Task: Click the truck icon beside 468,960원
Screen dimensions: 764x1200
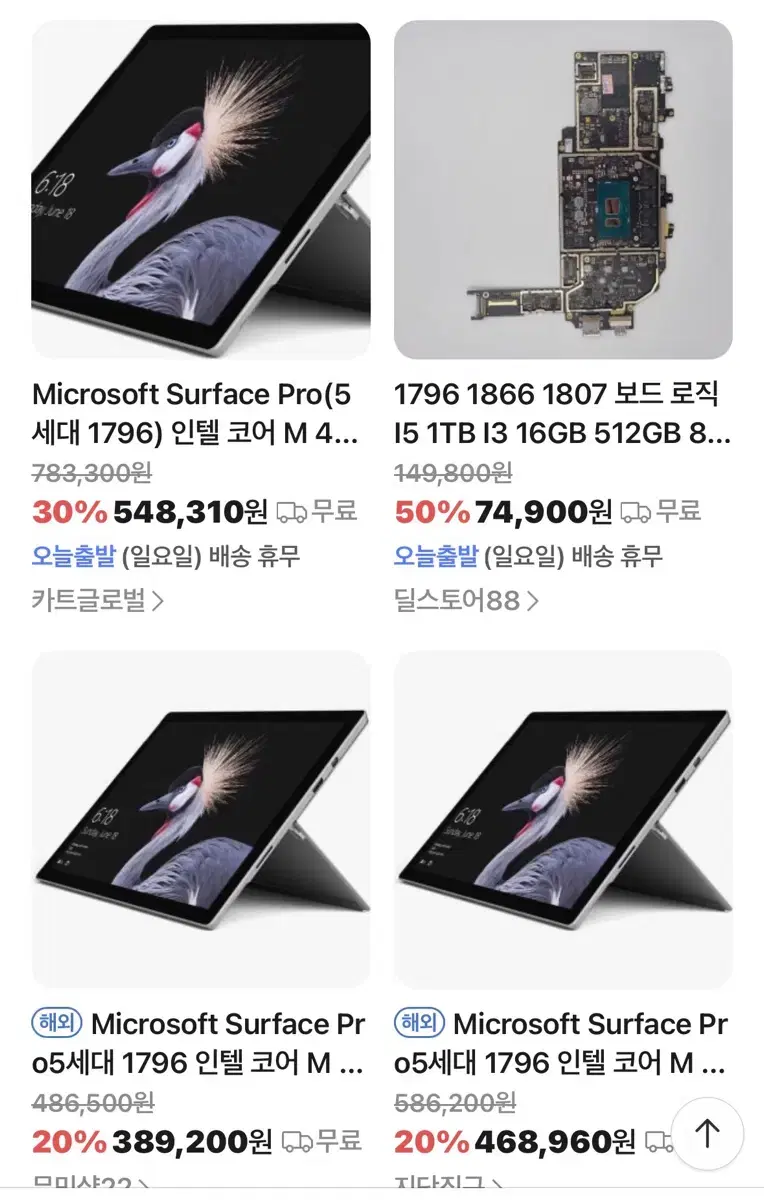Action: pyautogui.click(x=659, y=1139)
